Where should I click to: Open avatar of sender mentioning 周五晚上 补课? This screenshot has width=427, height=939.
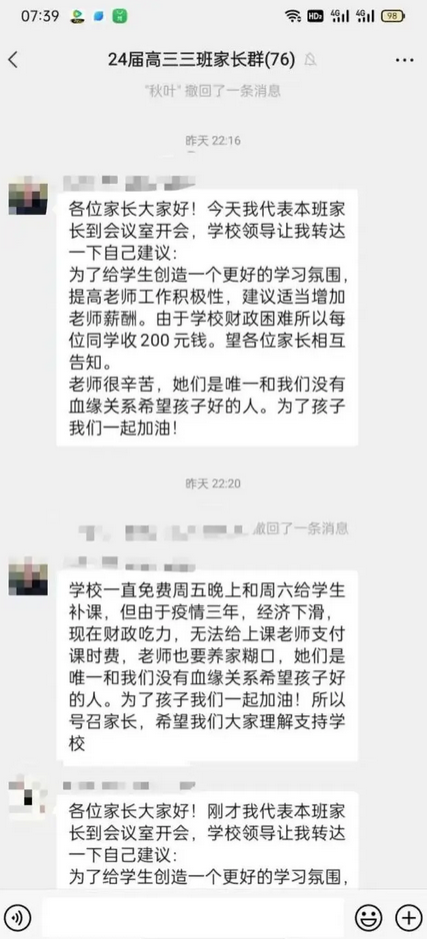coord(28,576)
